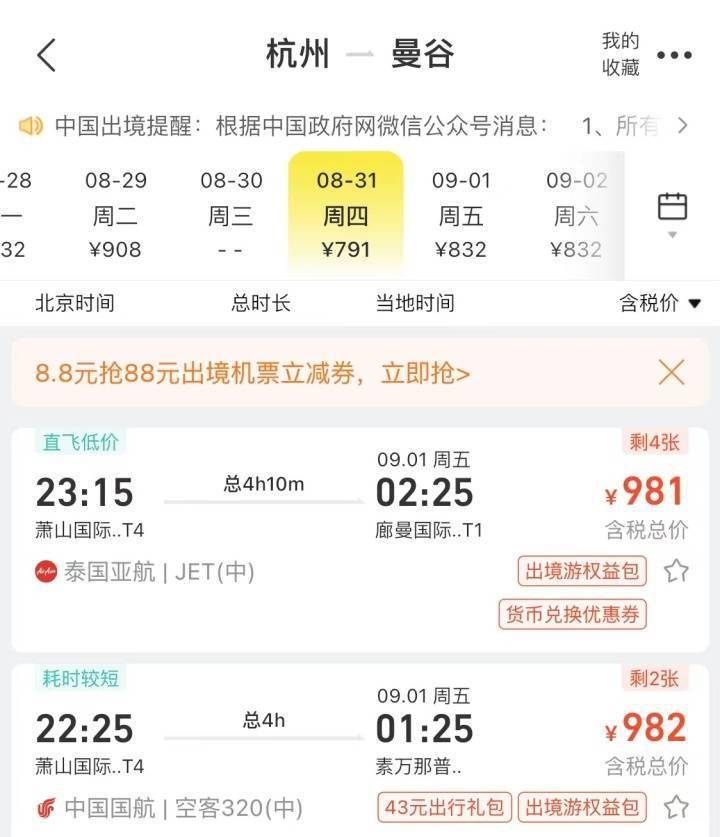Open the three-dot more options menu
This screenshot has height=837, width=720.
(x=674, y=55)
